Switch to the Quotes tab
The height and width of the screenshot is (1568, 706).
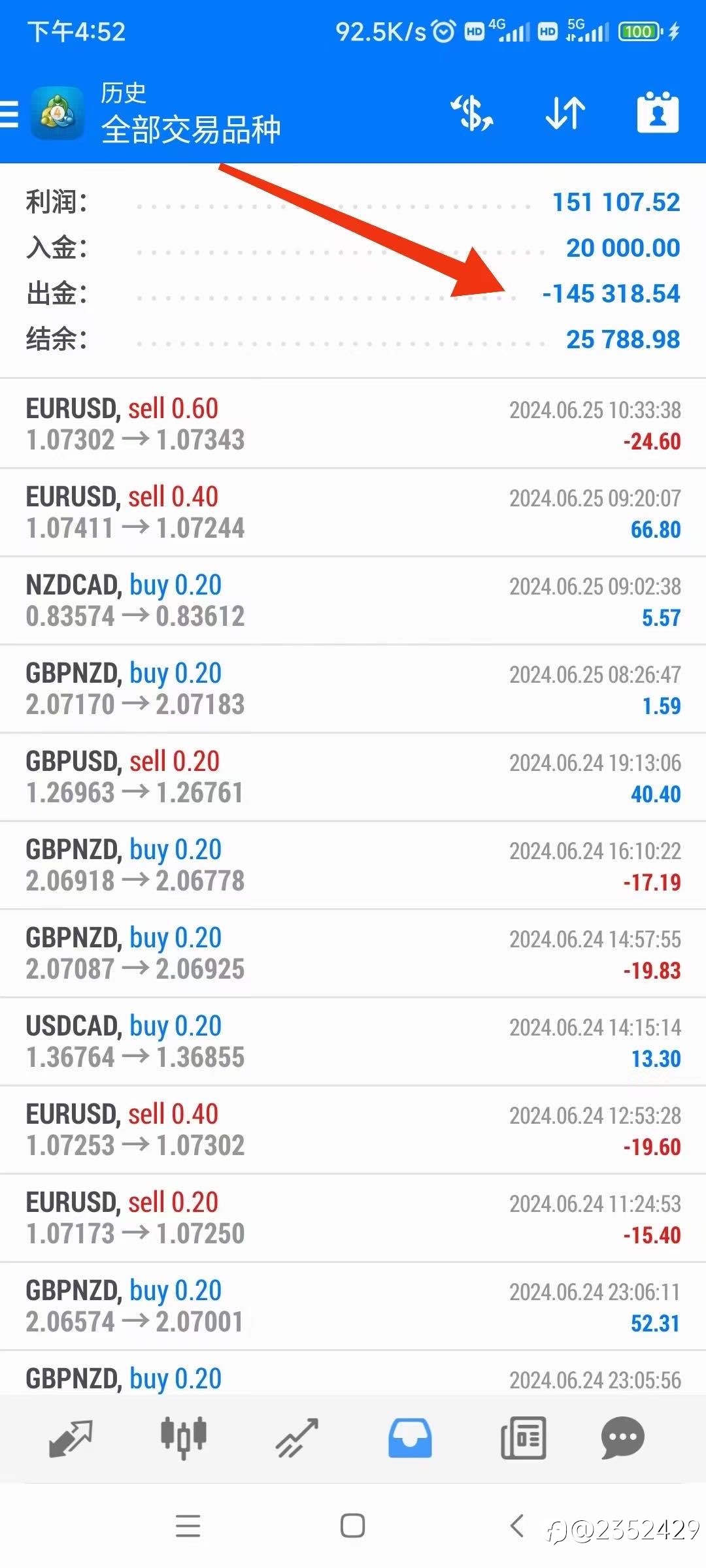pos(71,1438)
